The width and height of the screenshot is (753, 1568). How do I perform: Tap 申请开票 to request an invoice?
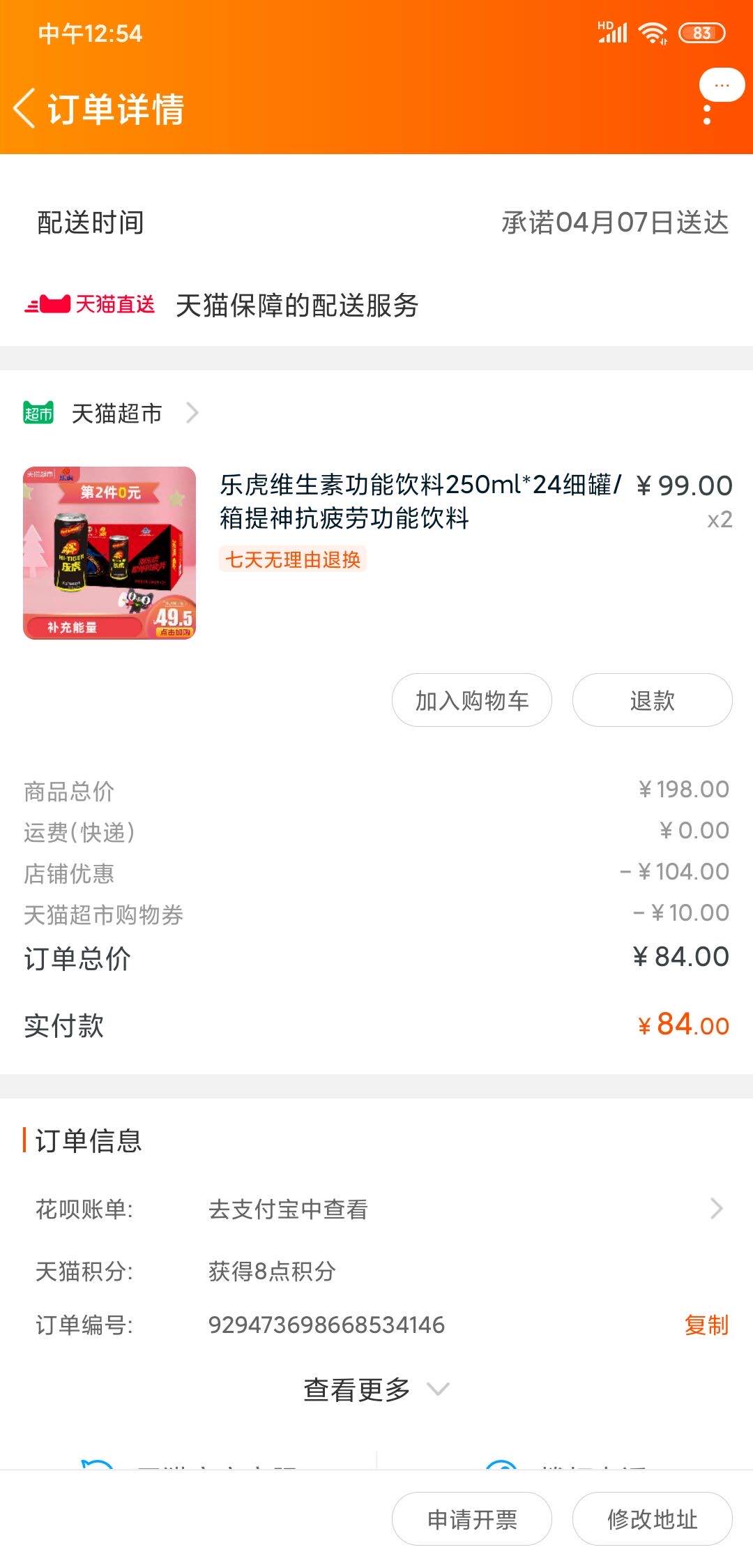[471, 1518]
